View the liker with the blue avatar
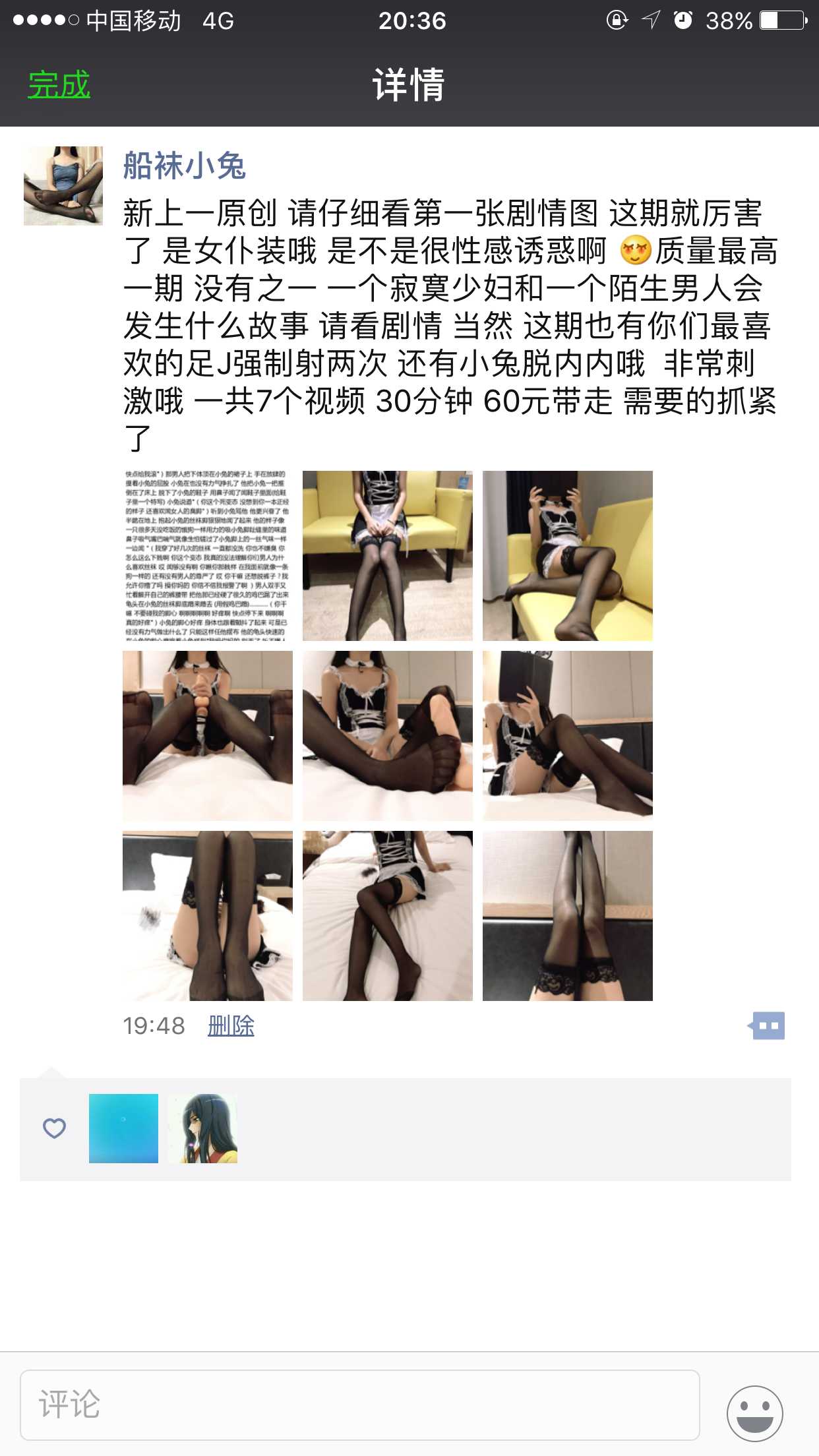The width and height of the screenshot is (819, 1456). [123, 1128]
